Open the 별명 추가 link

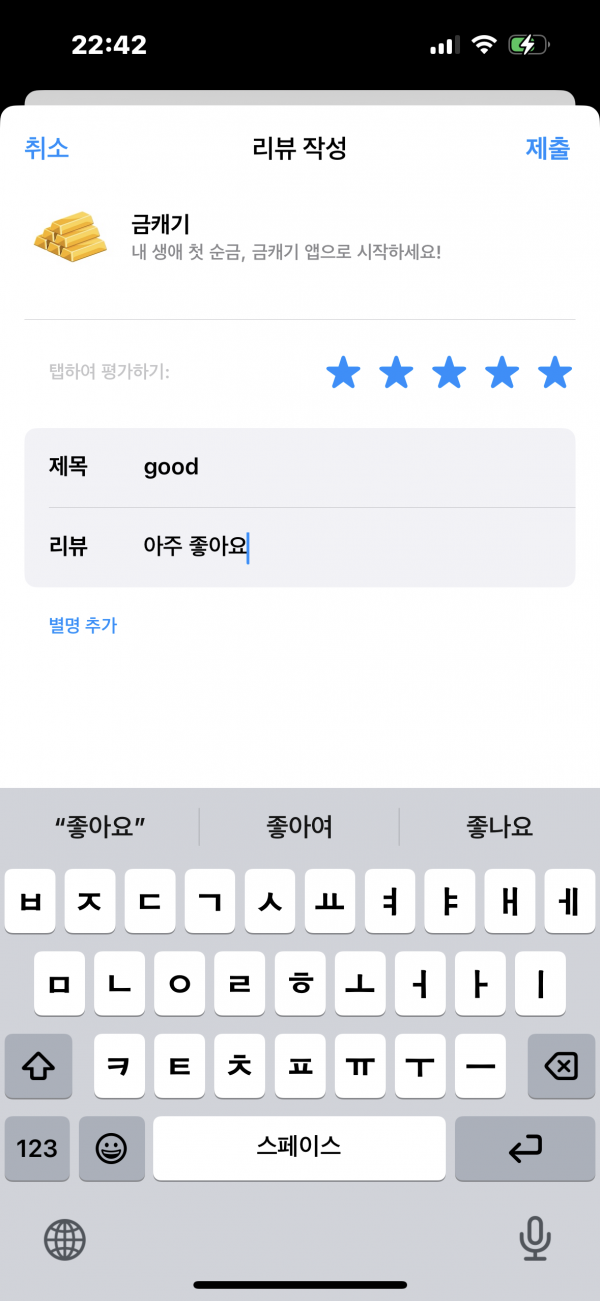83,625
